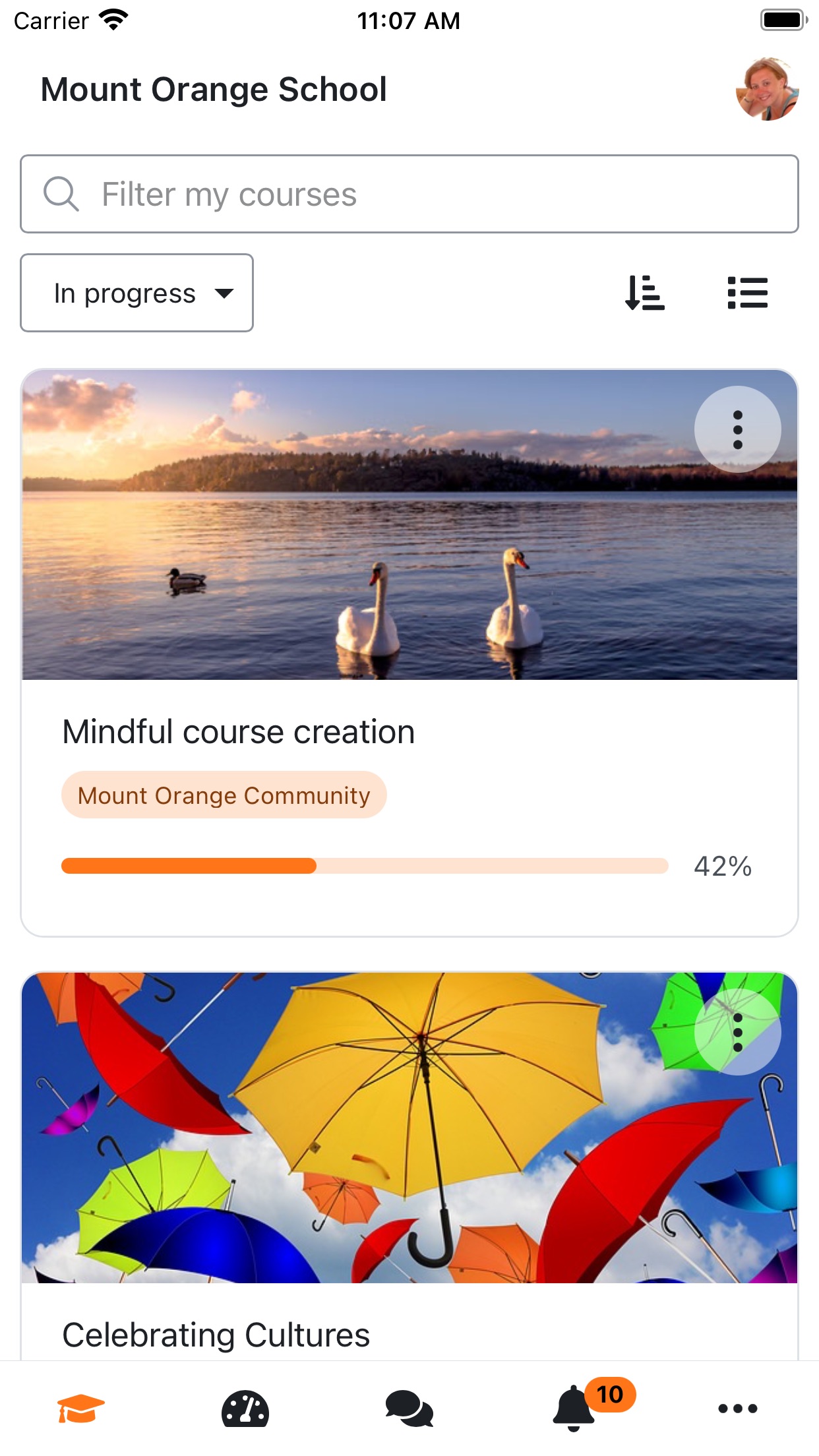Image resolution: width=819 pixels, height=1456 pixels.
Task: Open the In progress chevron arrow
Action: pyautogui.click(x=225, y=293)
